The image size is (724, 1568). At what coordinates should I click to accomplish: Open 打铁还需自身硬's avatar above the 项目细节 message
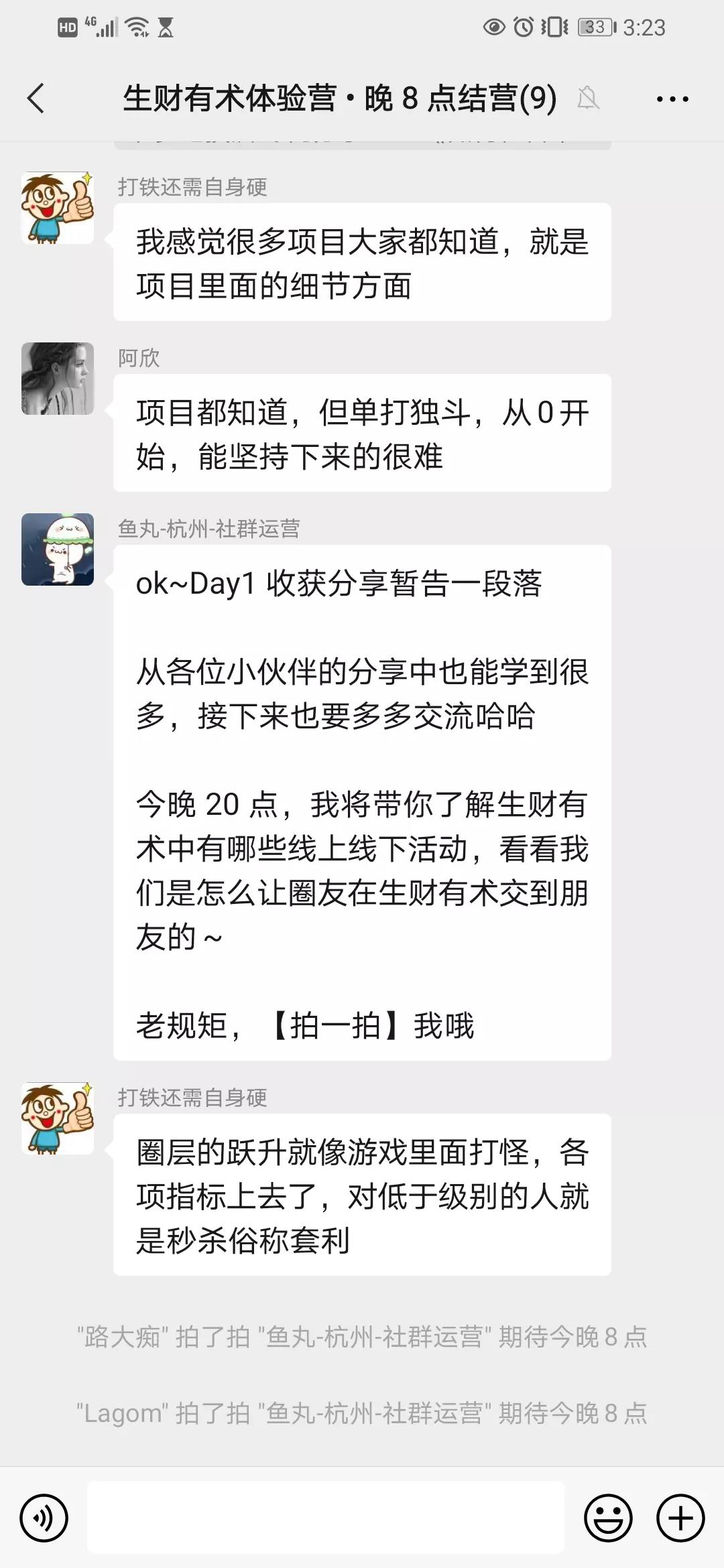[58, 208]
